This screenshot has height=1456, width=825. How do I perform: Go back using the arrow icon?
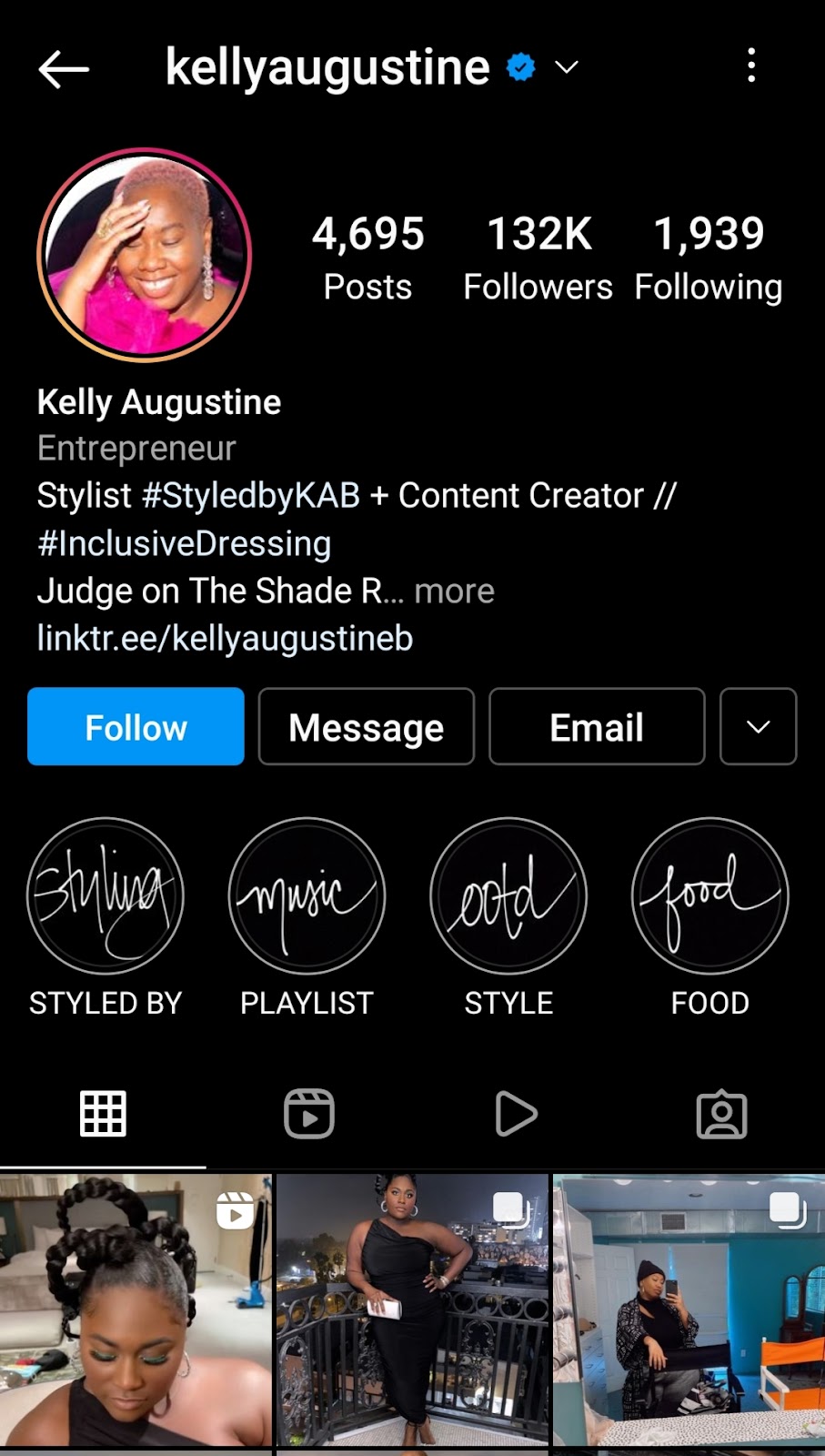(x=64, y=69)
